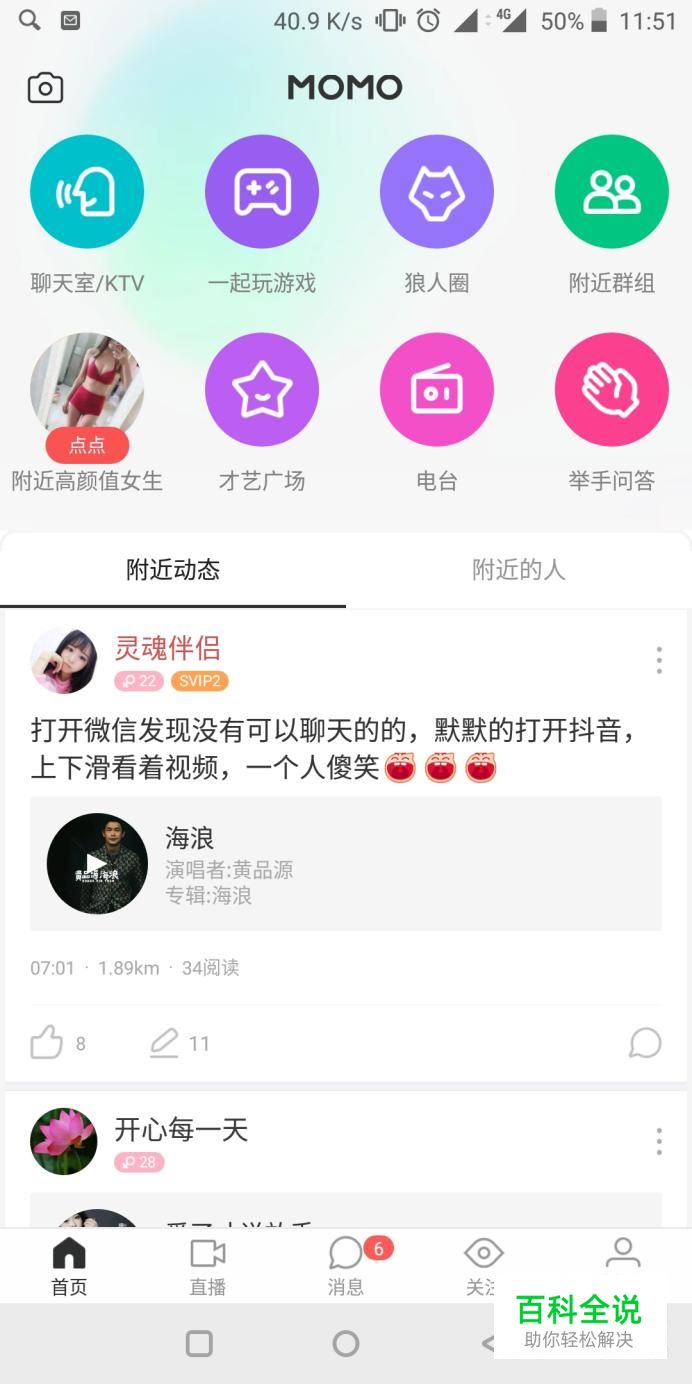Open 举手问答 Q&A section
The height and width of the screenshot is (1384, 692).
(611, 390)
